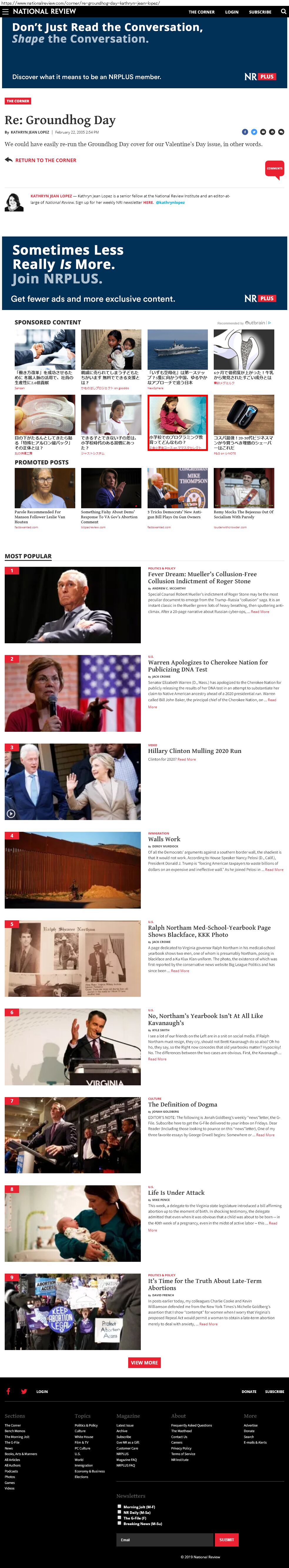Open The Definition of Dogma article
Screen dimensions: 289x1568
click(x=183, y=1104)
